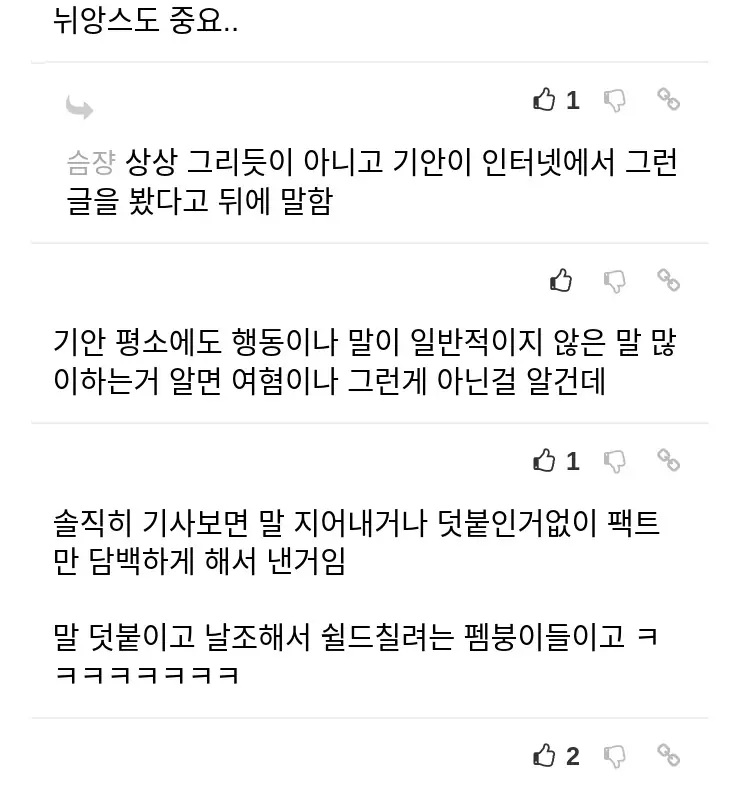740x801 pixels.
Task: Copy link of the comment with 2 votes
Action: click(x=668, y=755)
